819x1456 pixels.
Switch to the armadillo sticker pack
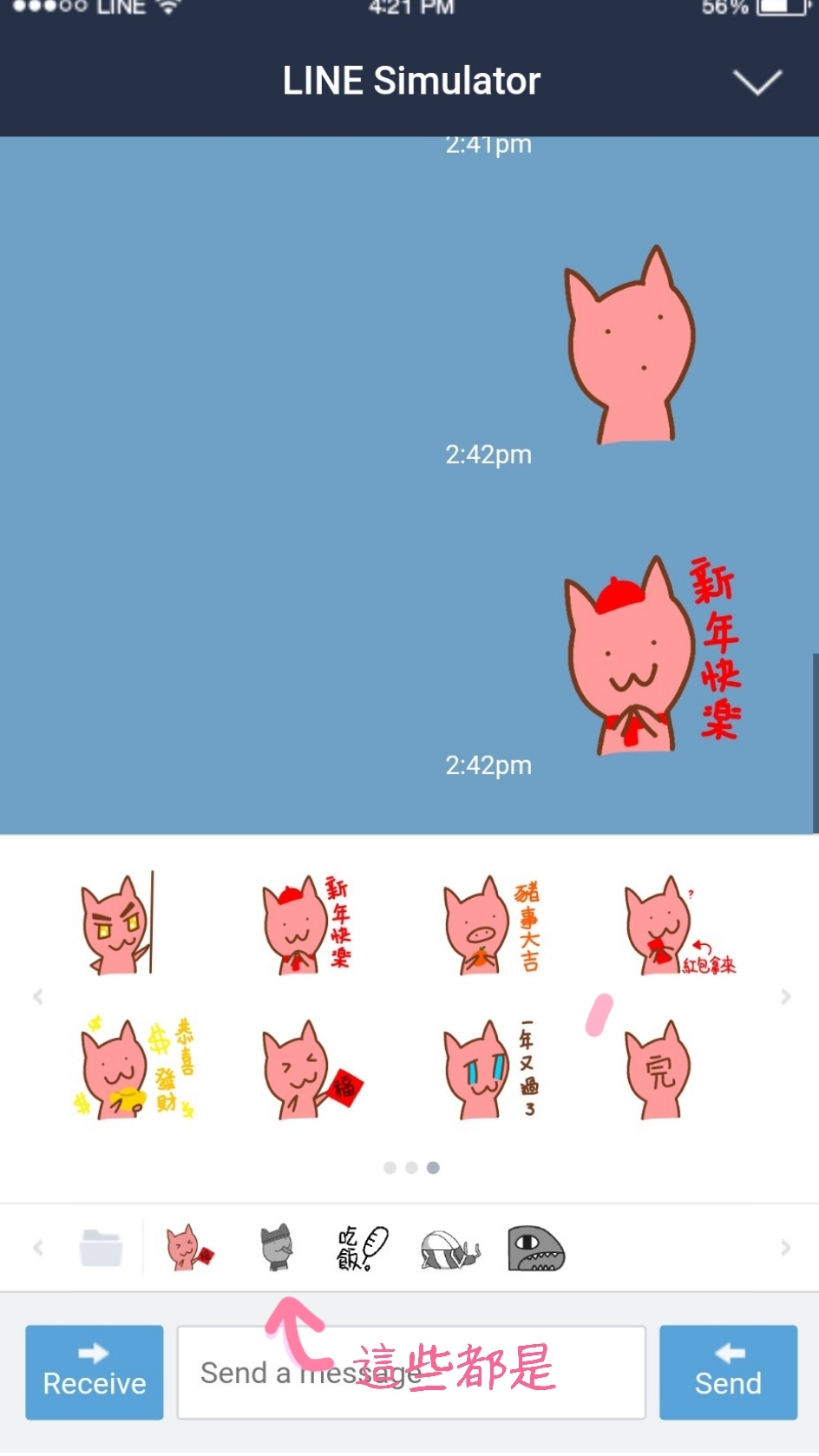tap(449, 1250)
